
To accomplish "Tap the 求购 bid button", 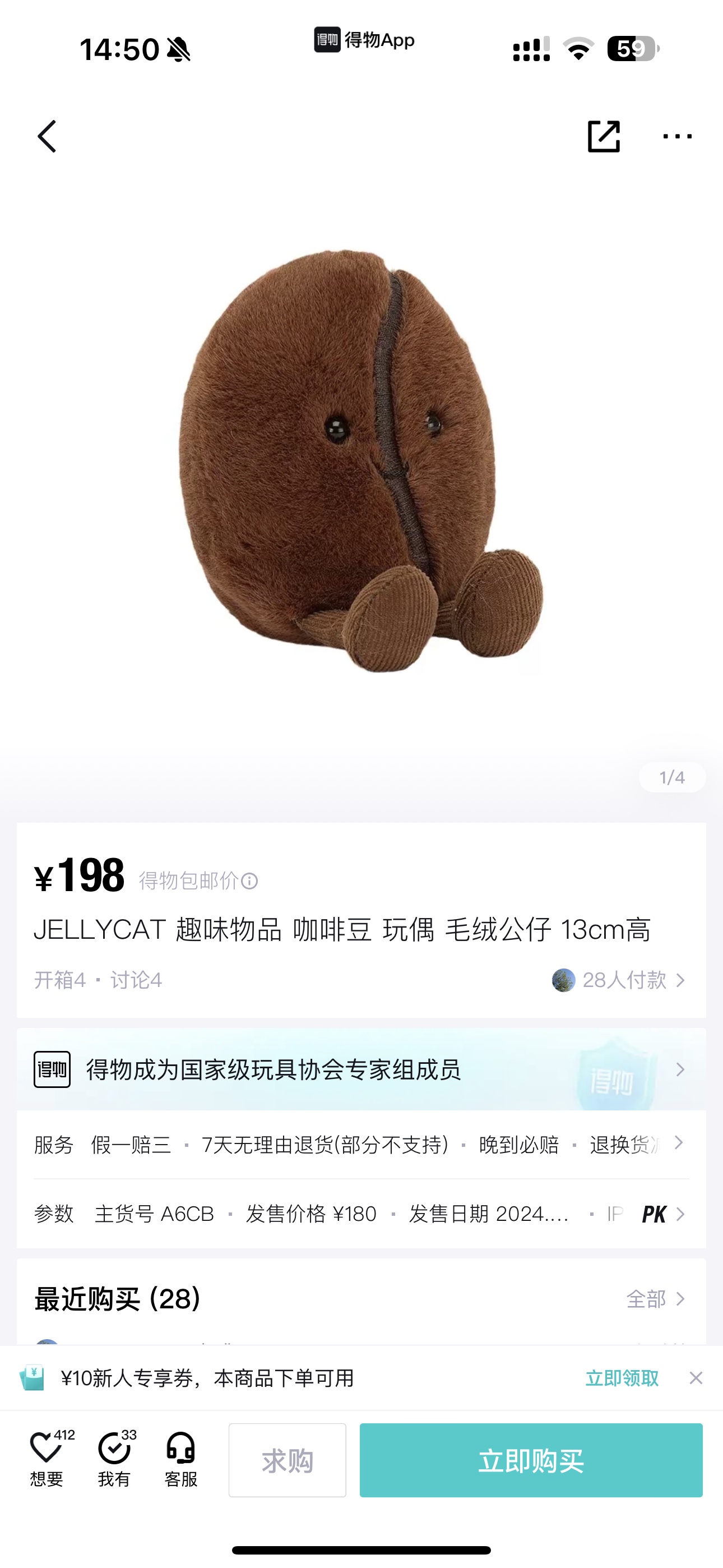I will (288, 1460).
